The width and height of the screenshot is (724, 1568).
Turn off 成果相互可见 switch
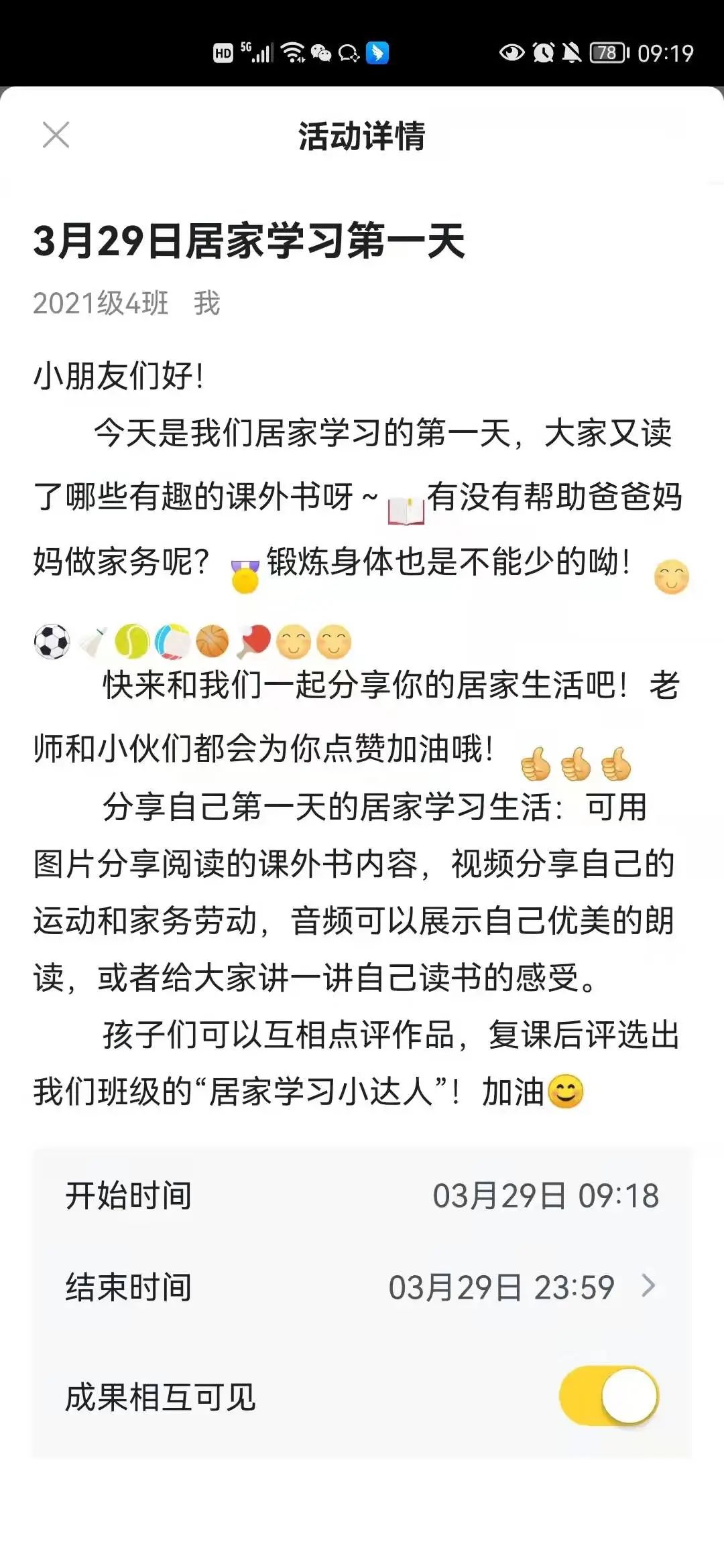coord(609,1396)
